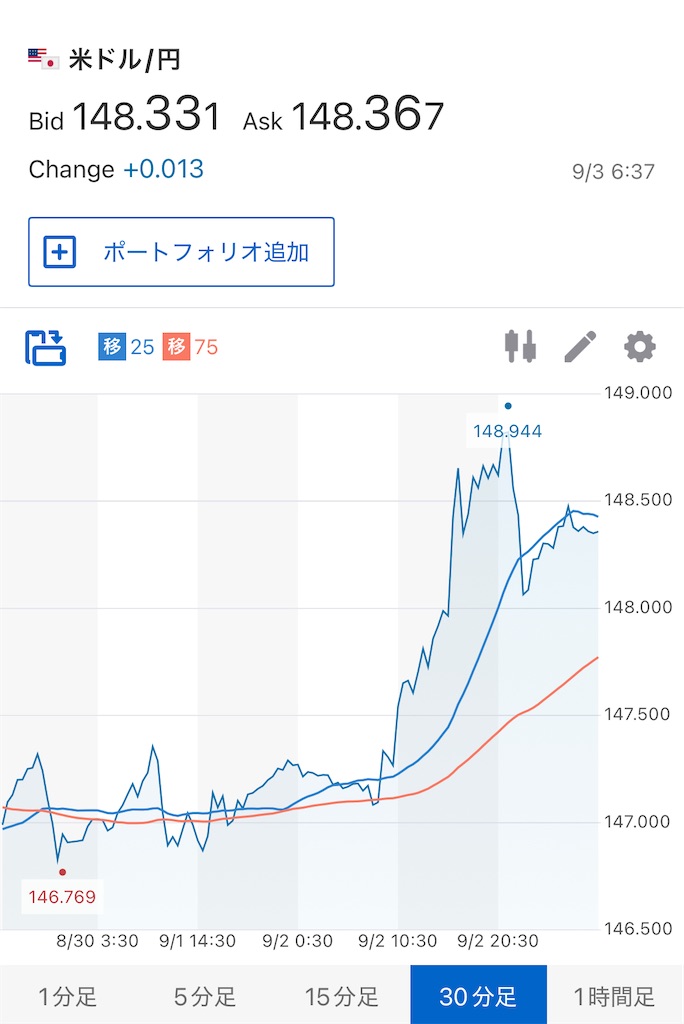
Task: Change the chart type with the candlestick icon
Action: 520,347
